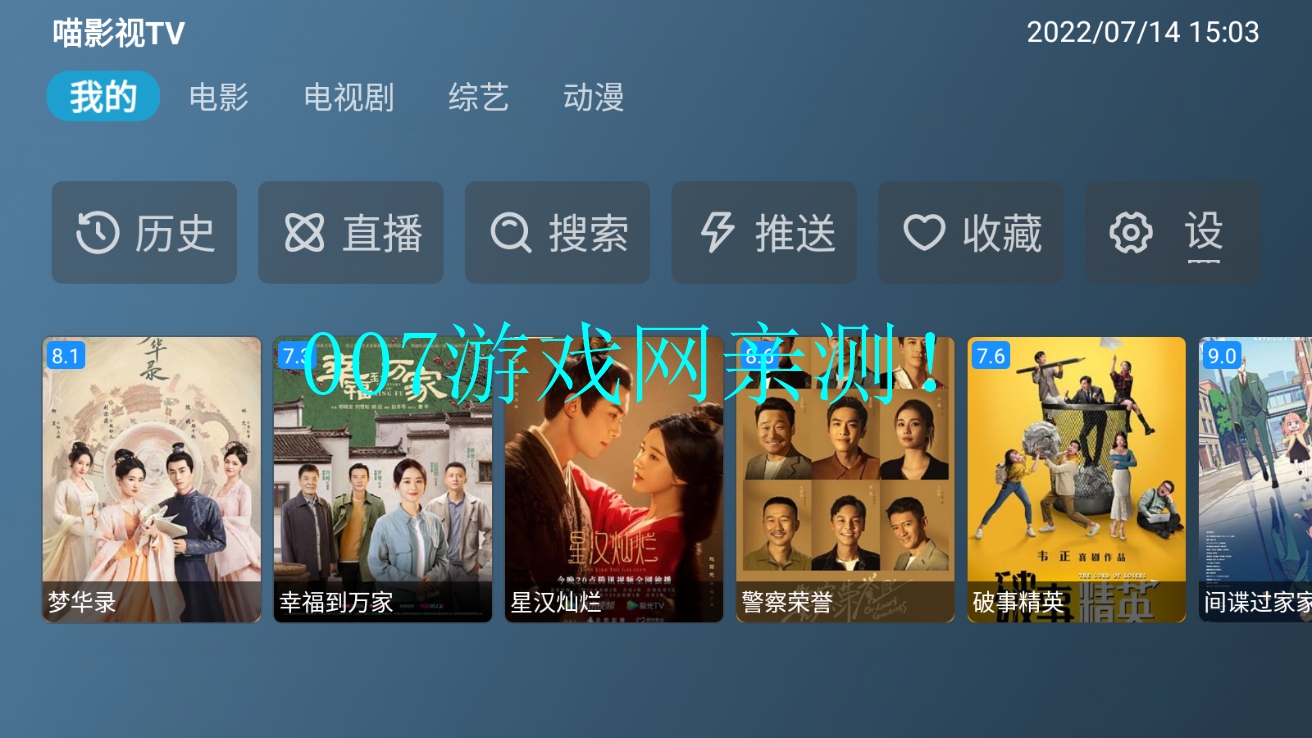Open the 破事精英 card
Screen dimensions: 1312x738
point(1076,480)
